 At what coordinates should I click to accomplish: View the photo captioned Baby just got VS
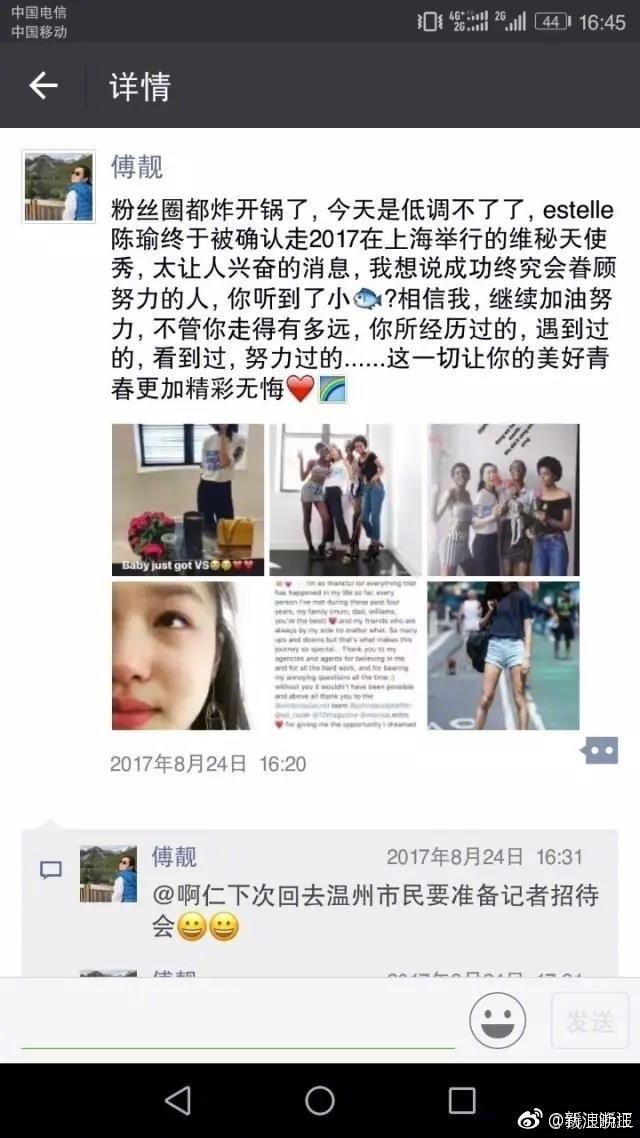click(x=188, y=500)
